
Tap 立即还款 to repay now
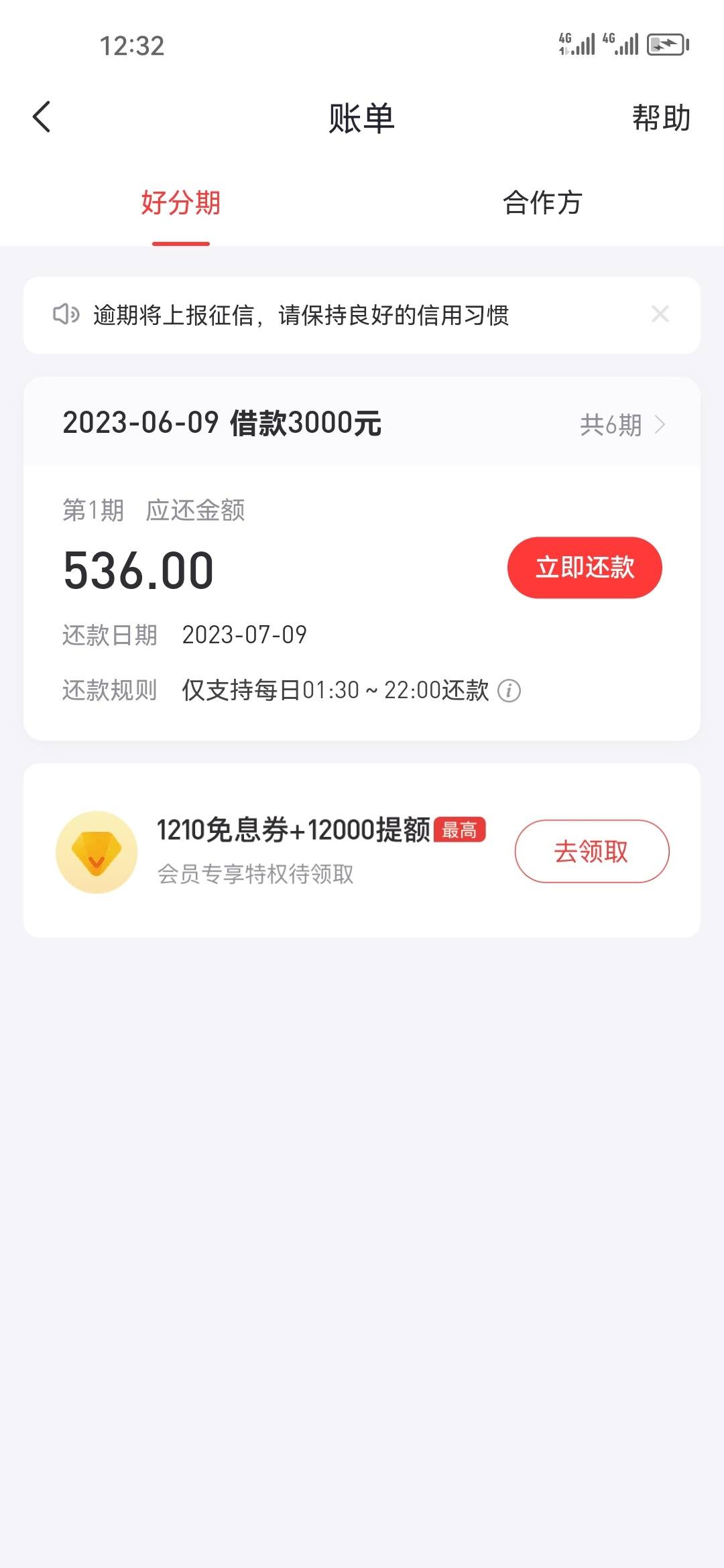point(585,568)
